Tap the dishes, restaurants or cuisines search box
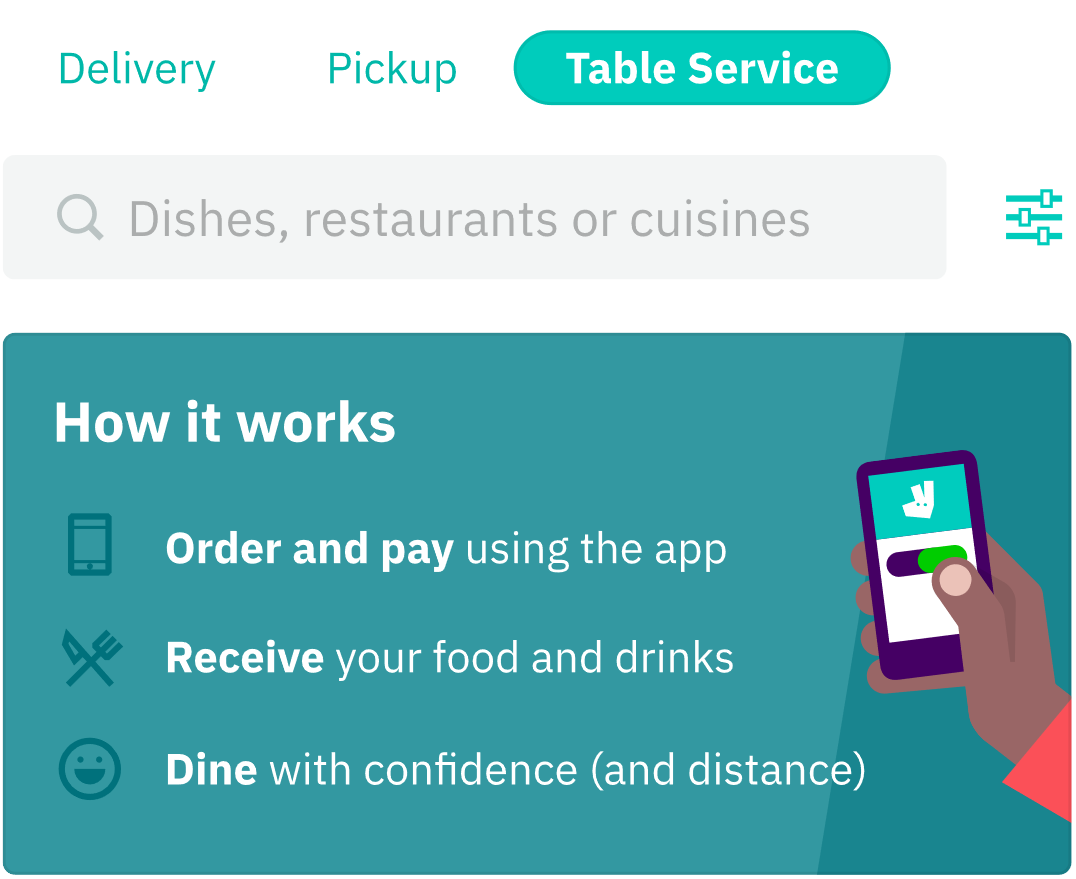This screenshot has width=1076, height=879. [x=474, y=218]
